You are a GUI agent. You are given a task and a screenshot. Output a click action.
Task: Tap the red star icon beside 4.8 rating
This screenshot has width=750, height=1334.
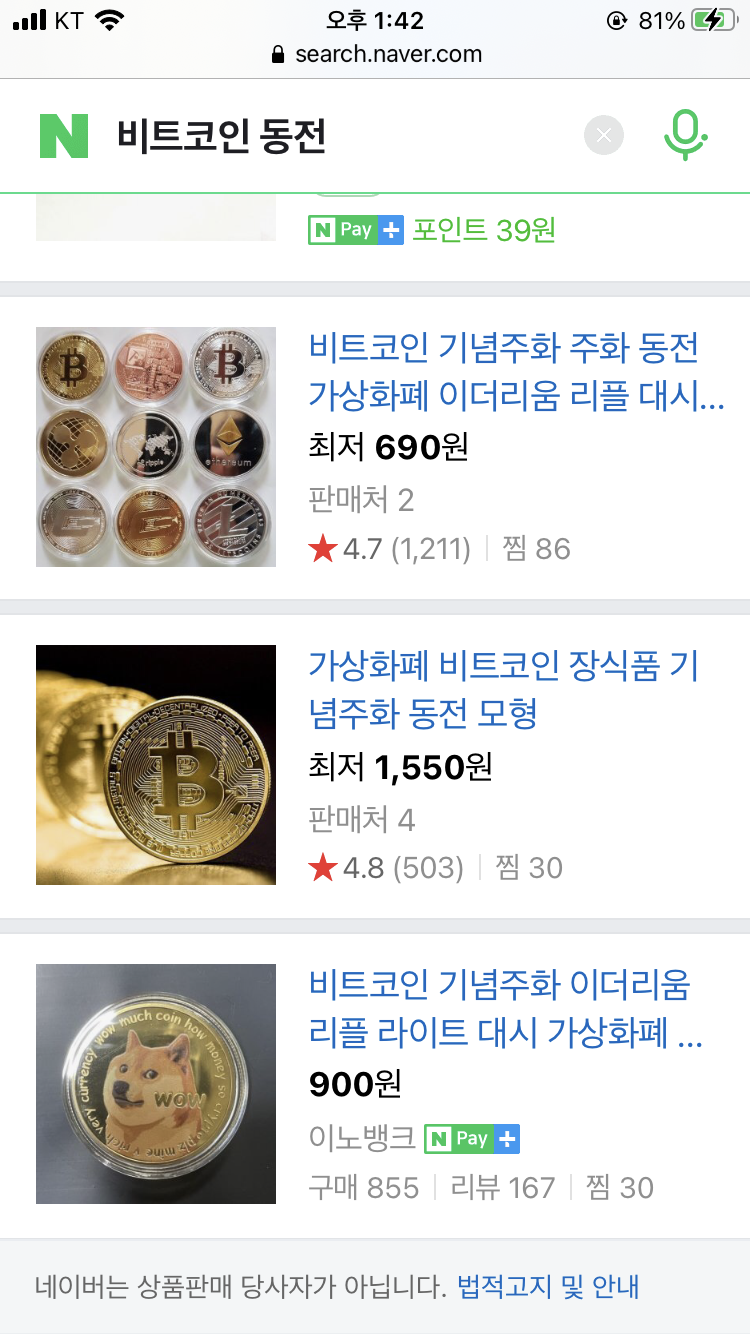coord(321,867)
